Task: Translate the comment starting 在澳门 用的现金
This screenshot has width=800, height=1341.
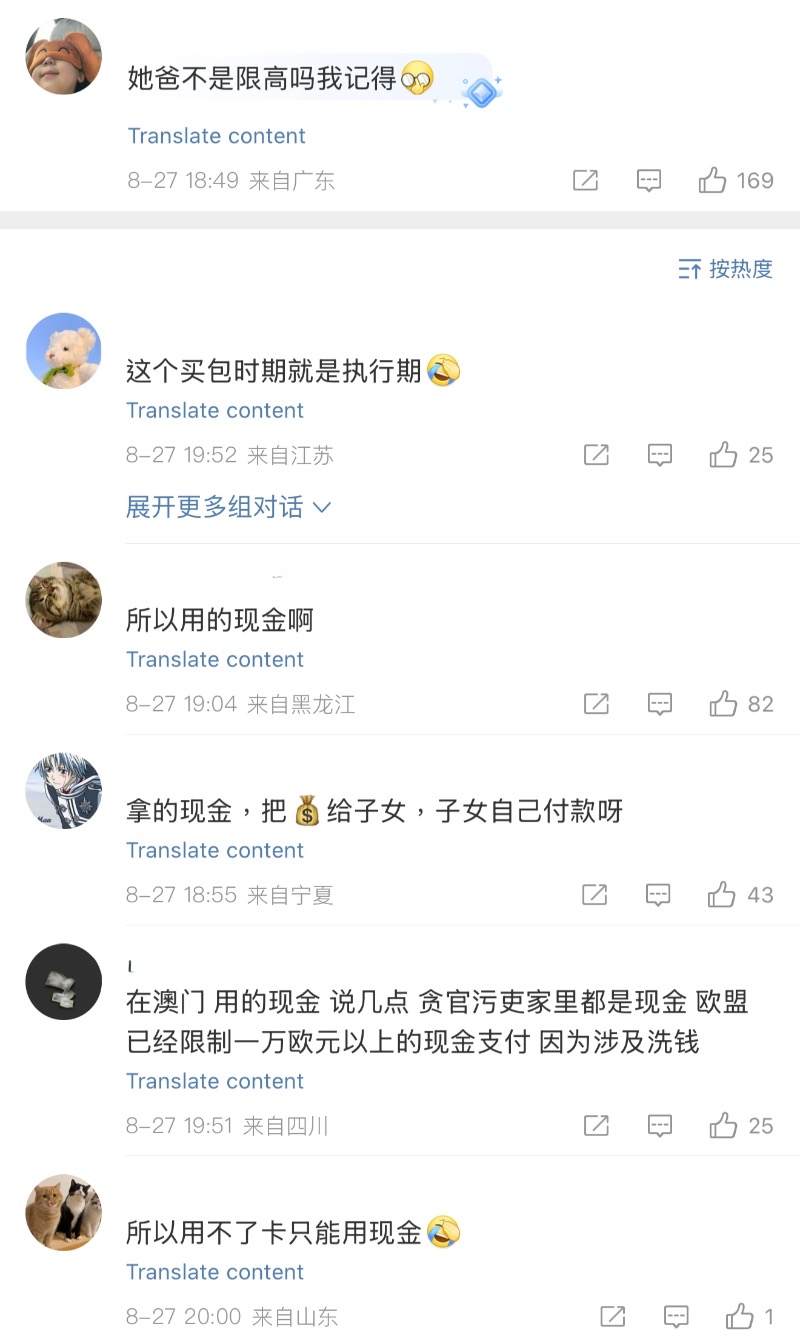Action: [215, 1082]
